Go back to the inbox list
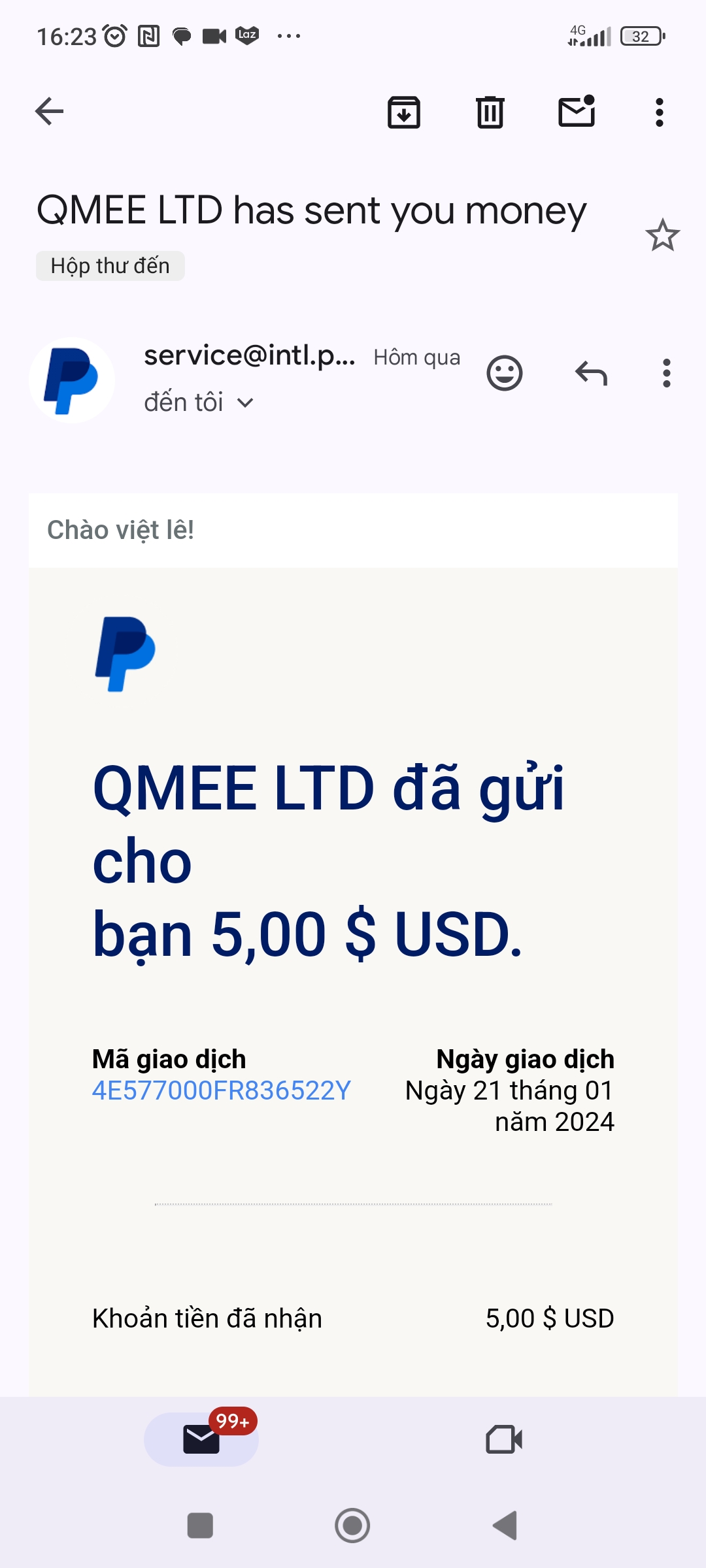This screenshot has height=1568, width=706. (x=50, y=111)
